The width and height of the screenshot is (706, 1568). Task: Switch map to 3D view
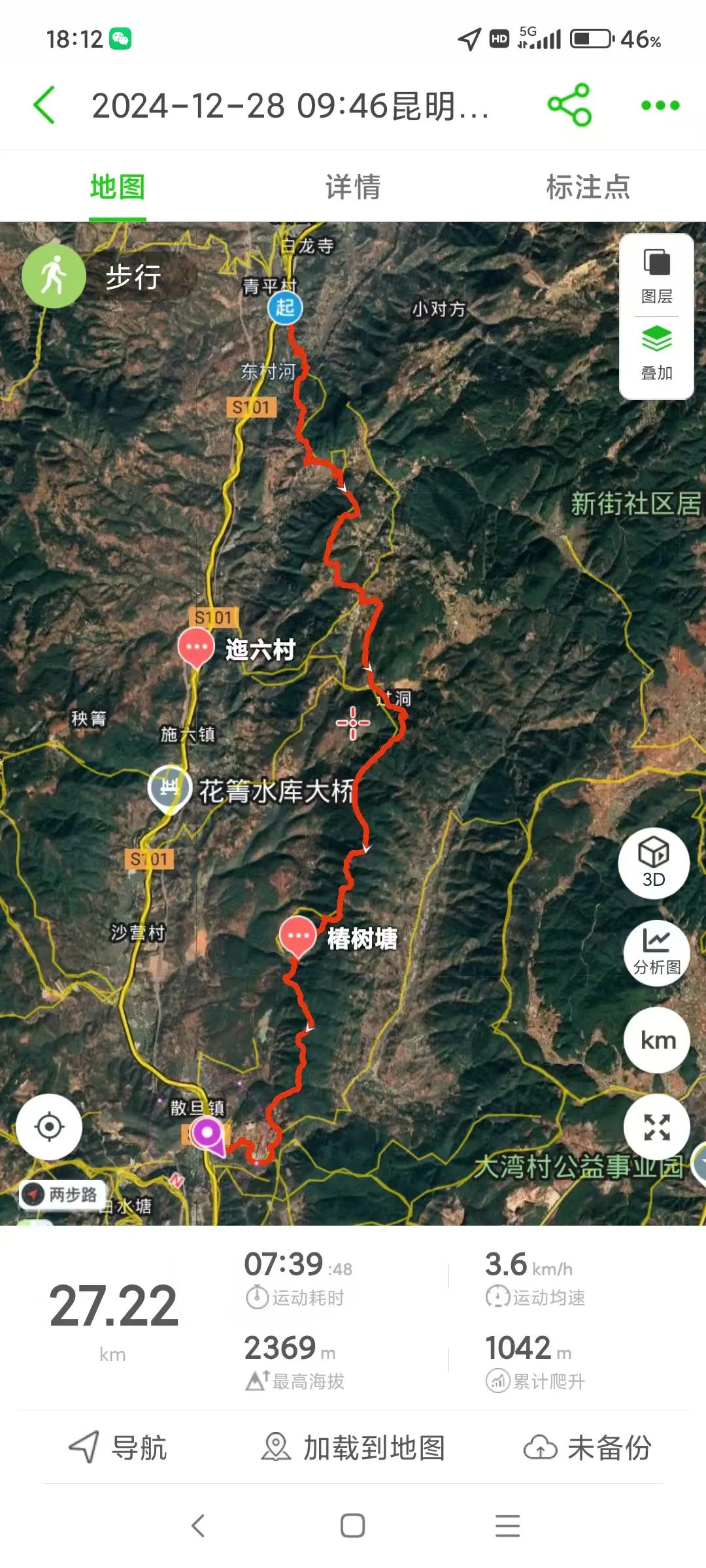pyautogui.click(x=654, y=862)
